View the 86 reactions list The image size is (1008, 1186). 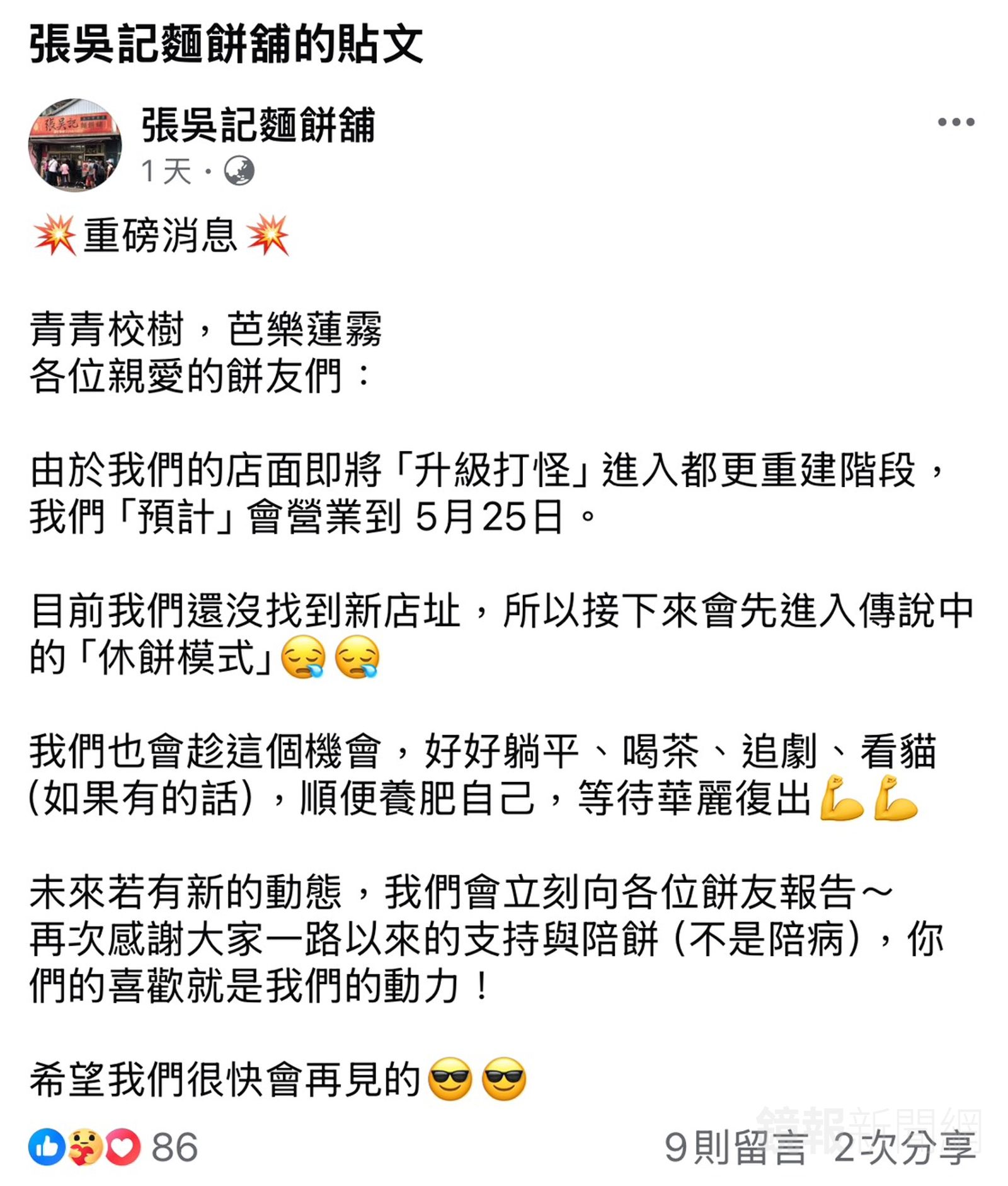click(175, 1147)
